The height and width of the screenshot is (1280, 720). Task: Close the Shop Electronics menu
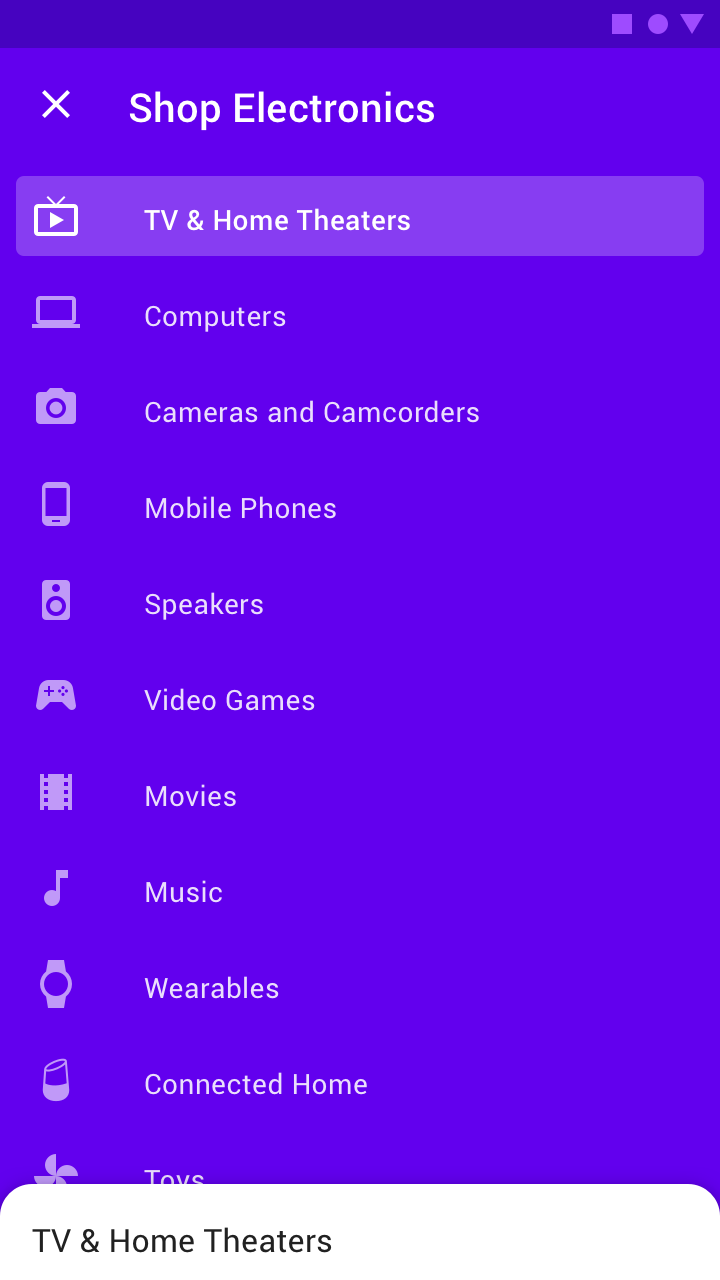pyautogui.click(x=56, y=104)
